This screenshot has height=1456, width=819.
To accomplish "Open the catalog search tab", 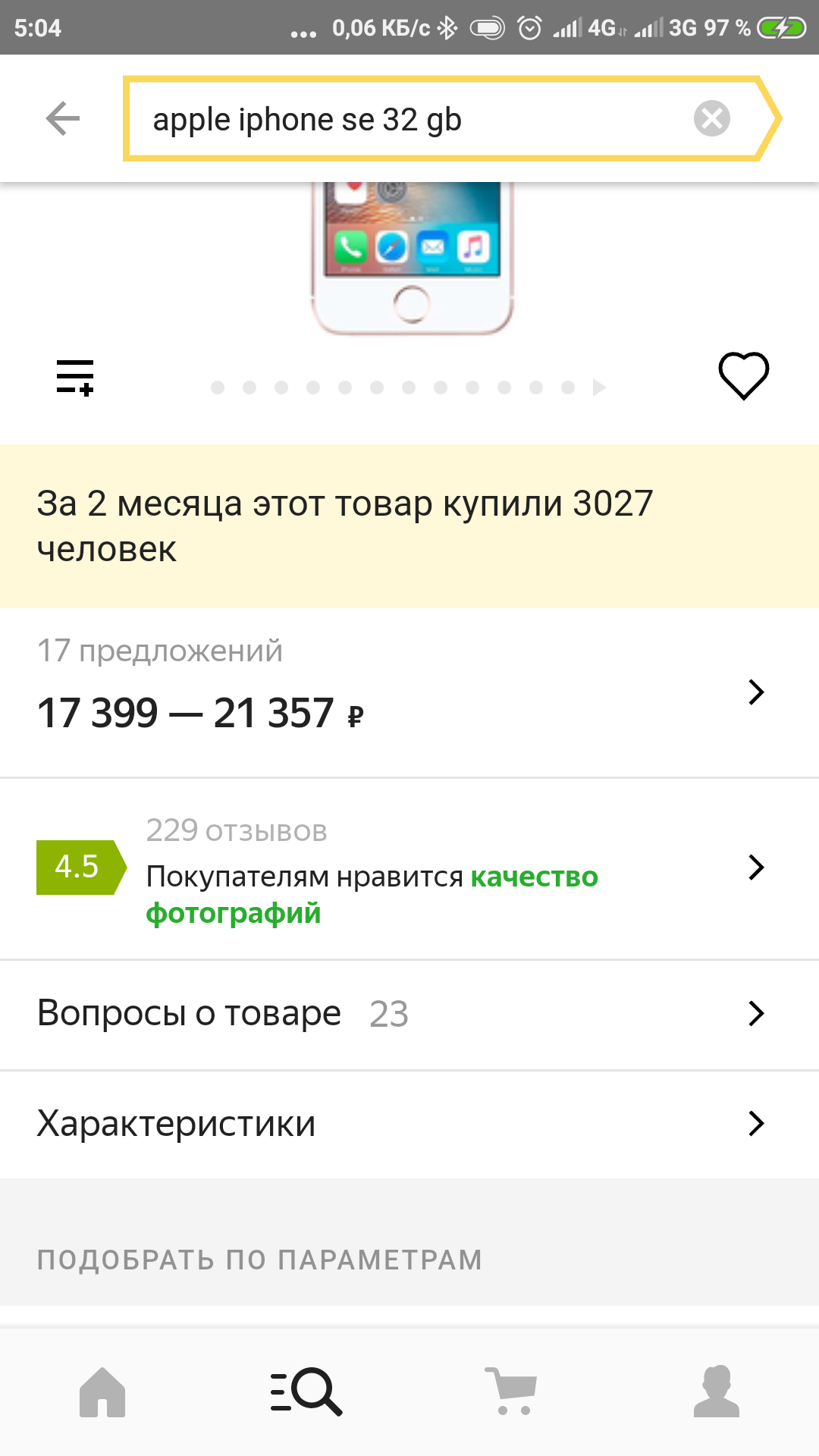I will click(306, 1392).
